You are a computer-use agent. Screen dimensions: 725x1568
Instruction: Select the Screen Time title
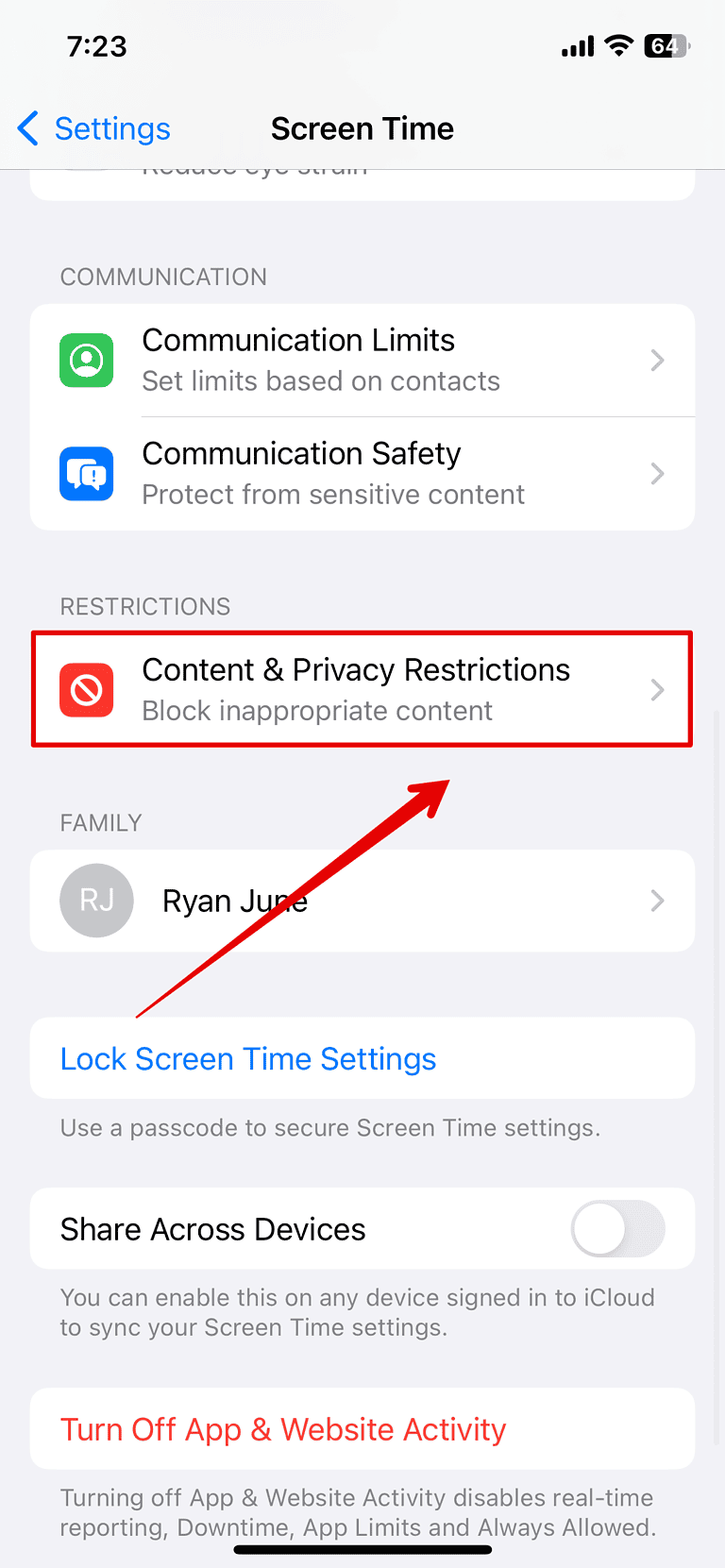click(362, 128)
